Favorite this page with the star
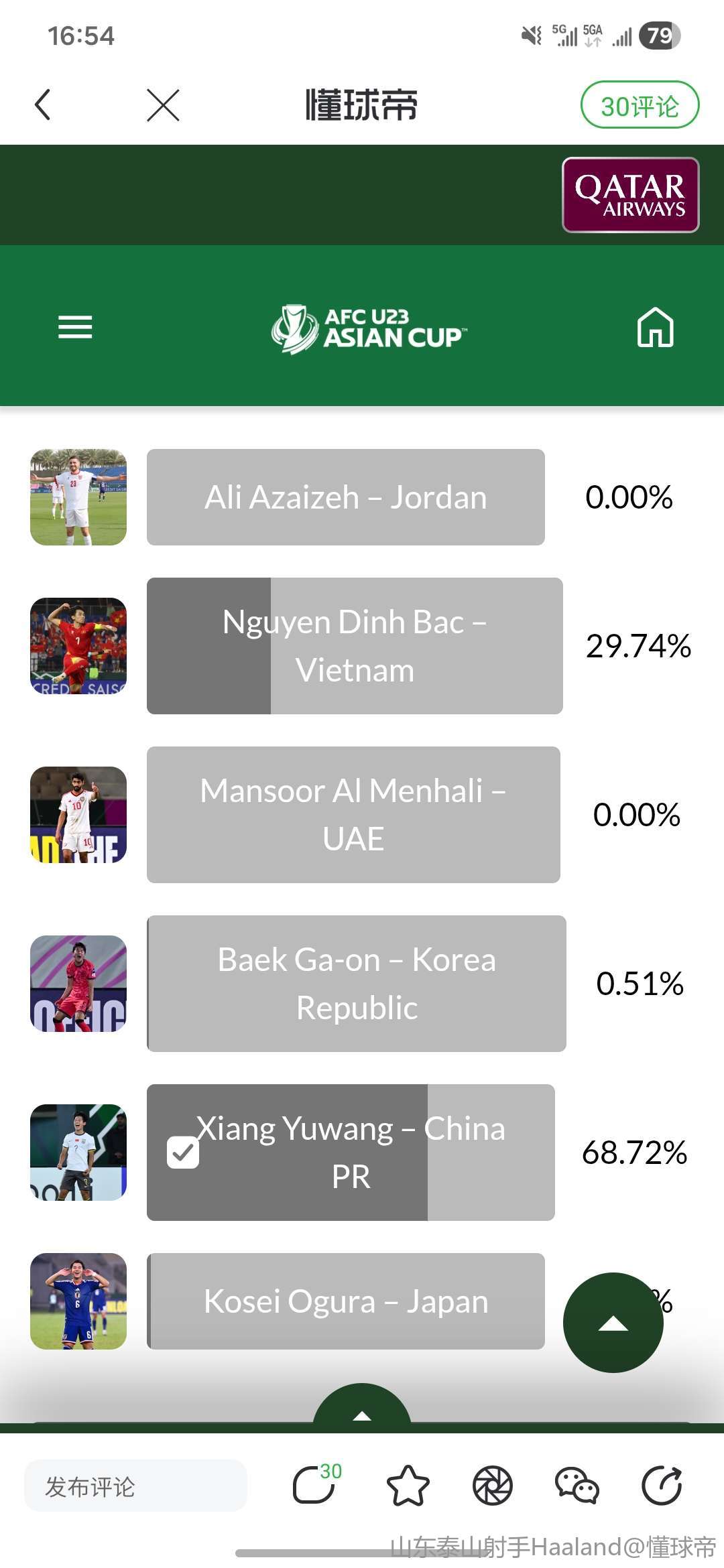The image size is (724, 1568). (x=408, y=1486)
